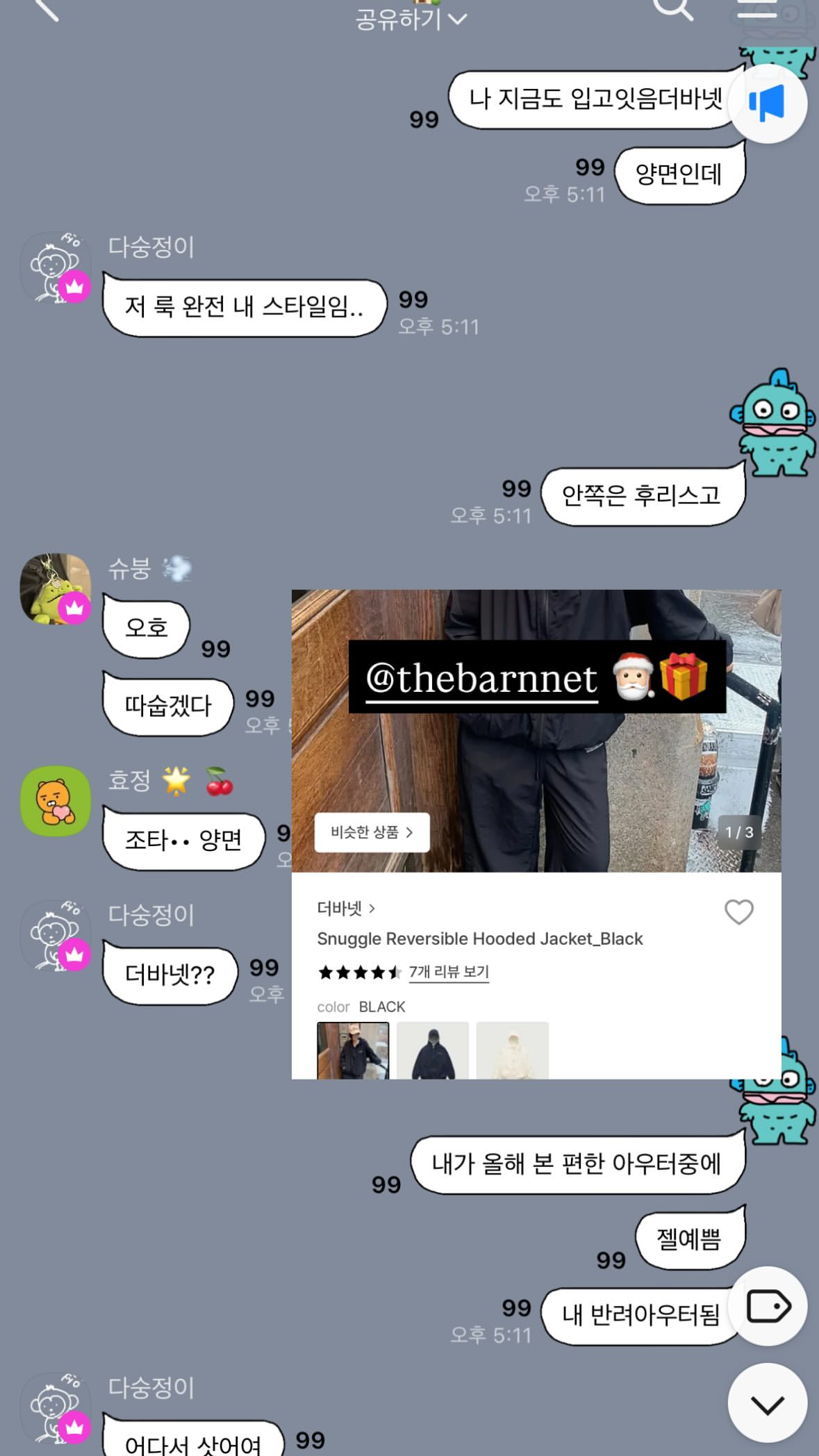Tap the floating tag label button
The image size is (819, 1456).
pyautogui.click(x=768, y=1306)
